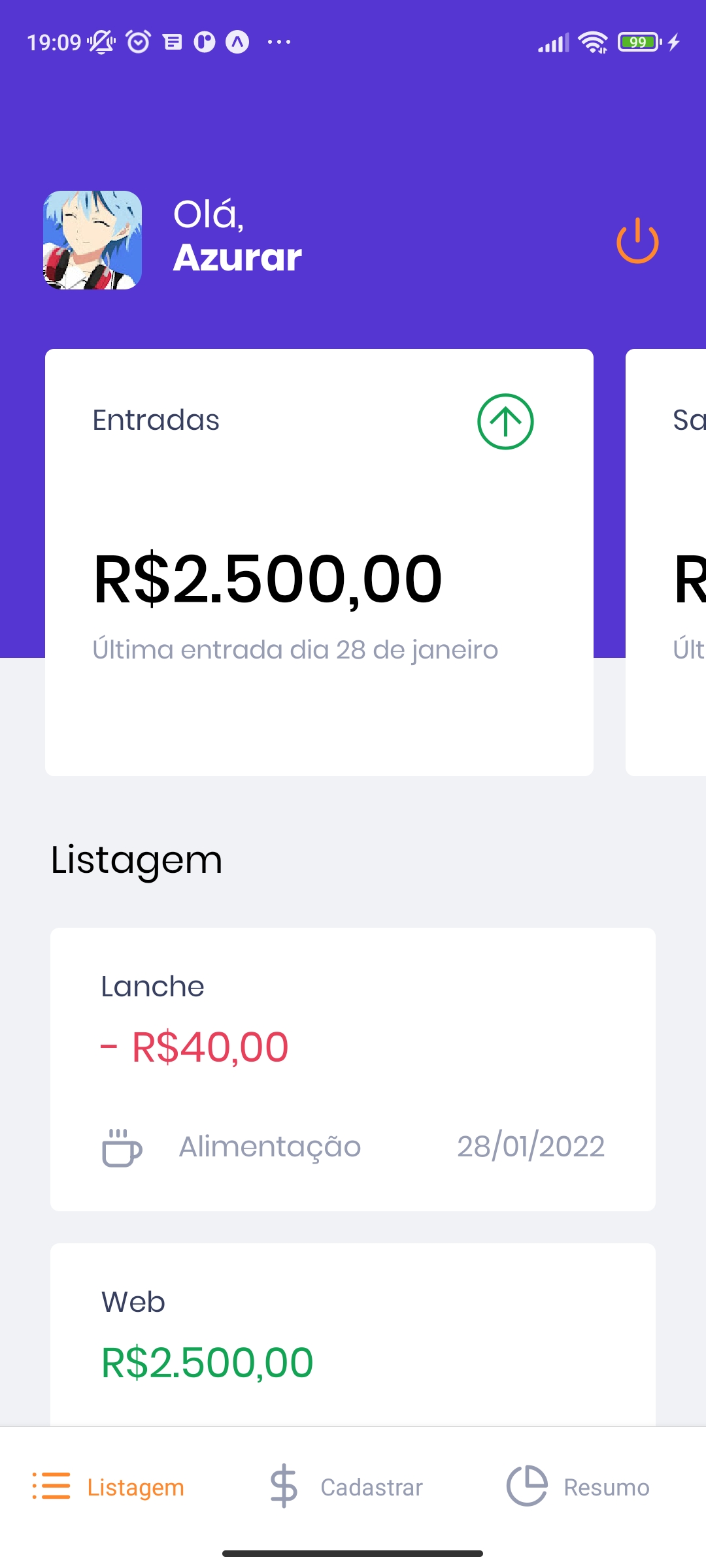Image resolution: width=706 pixels, height=1568 pixels.
Task: Open the Lanche transaction card
Action: (353, 1069)
